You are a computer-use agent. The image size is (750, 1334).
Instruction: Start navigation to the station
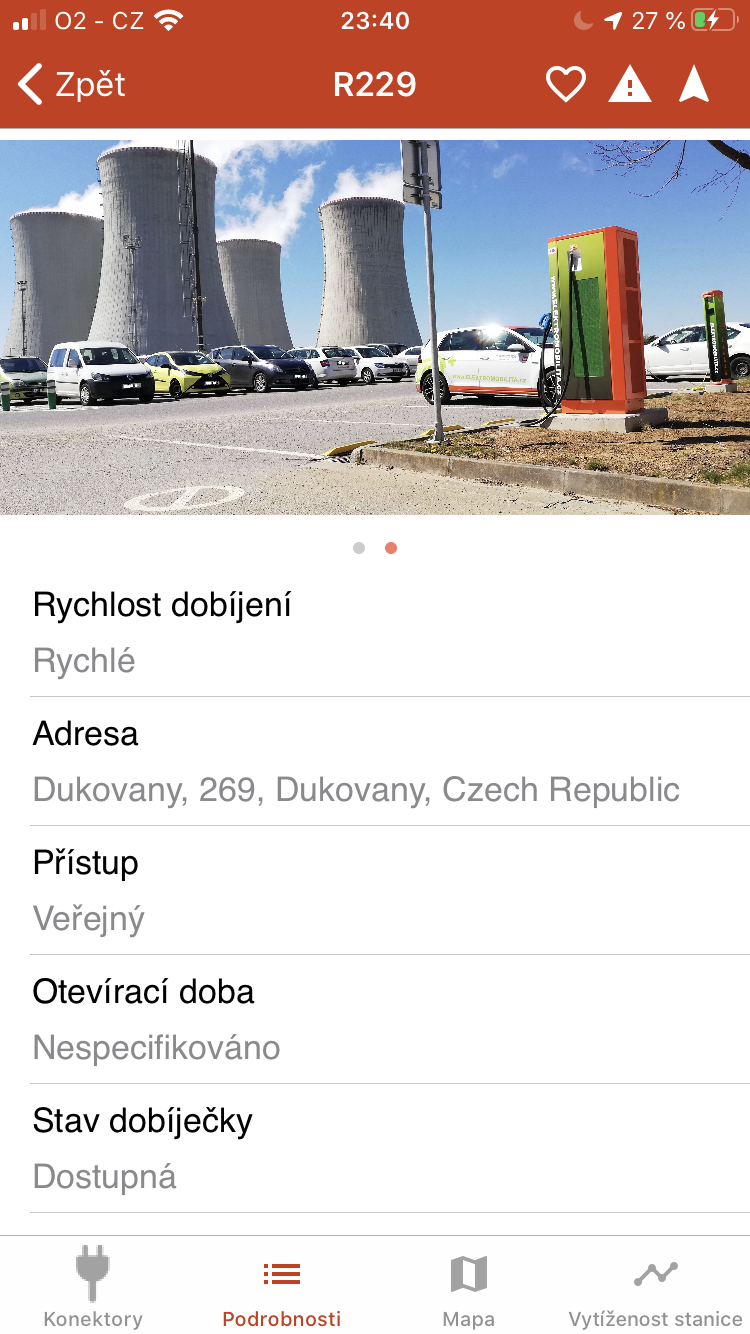[x=694, y=85]
